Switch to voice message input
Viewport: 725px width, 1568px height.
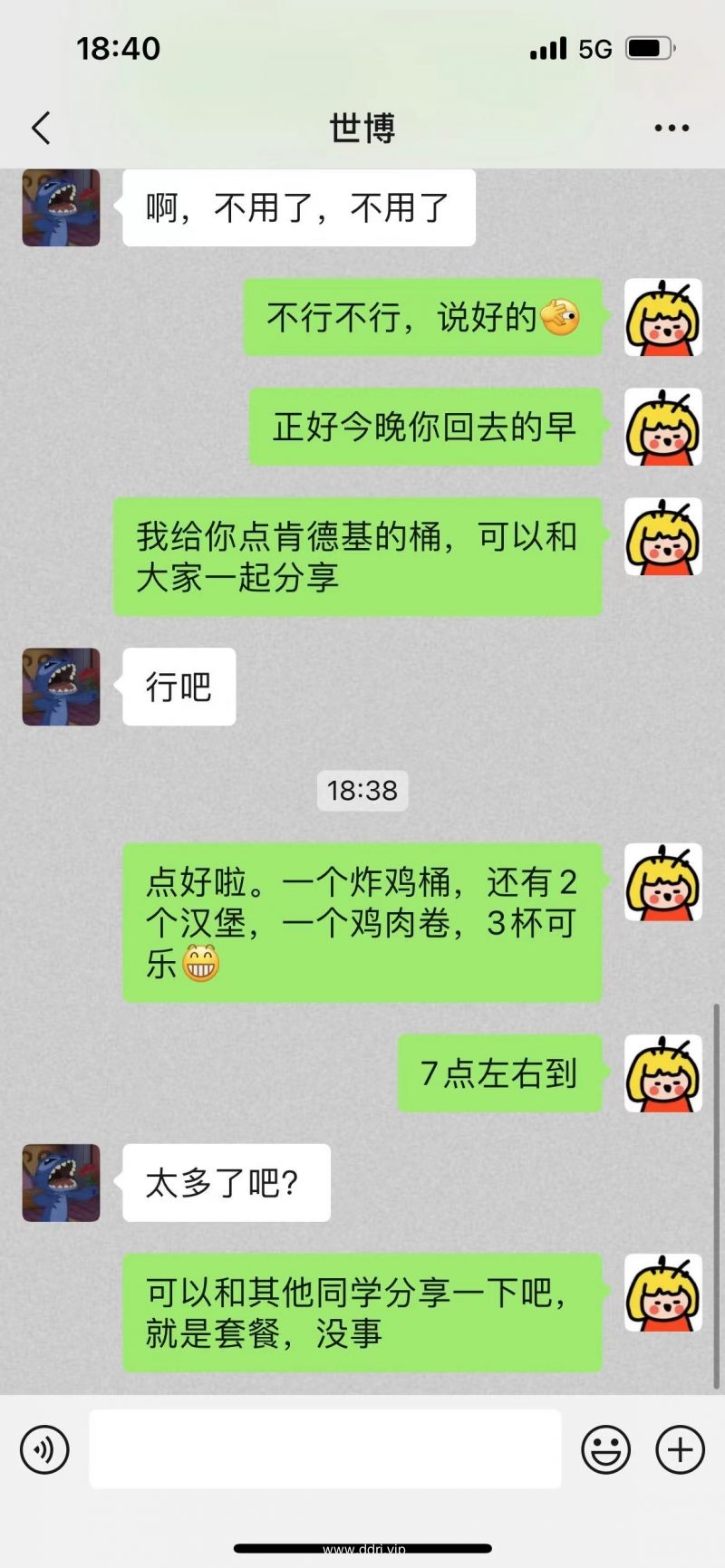[44, 1450]
